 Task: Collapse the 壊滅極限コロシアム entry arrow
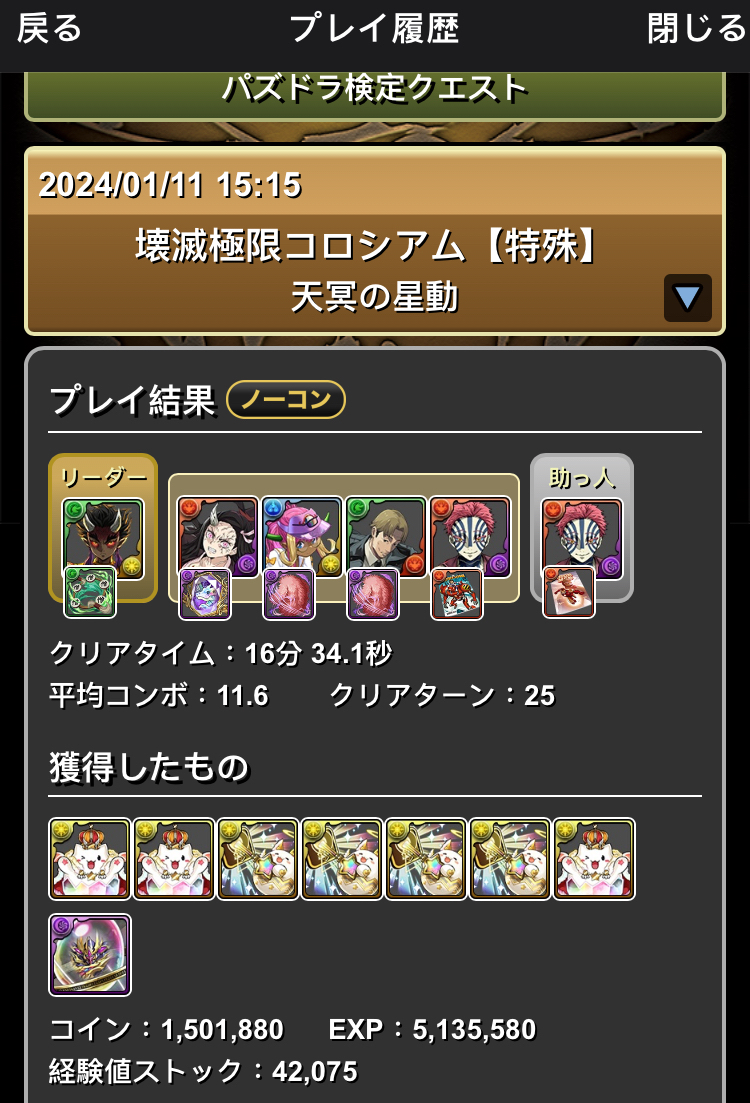point(687,297)
